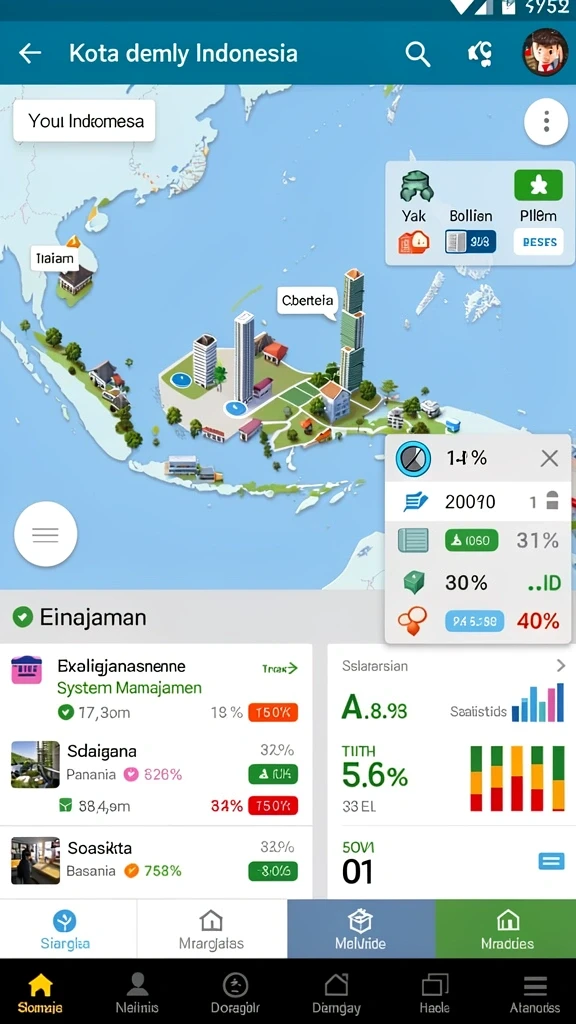576x1024 pixels.
Task: Switch to the Mraddies tab
Action: [x=506, y=929]
